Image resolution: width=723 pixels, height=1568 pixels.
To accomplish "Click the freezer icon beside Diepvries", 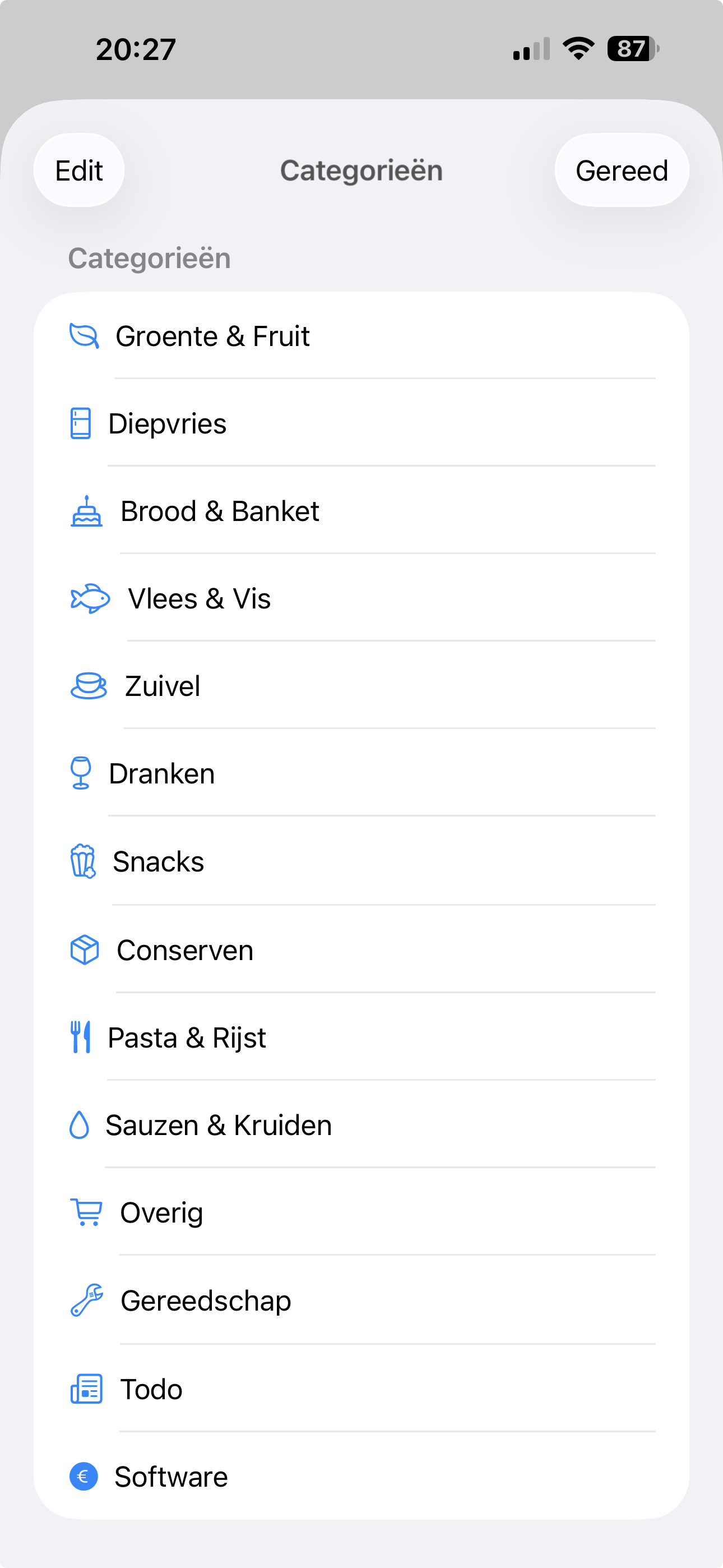I will coord(81,423).
